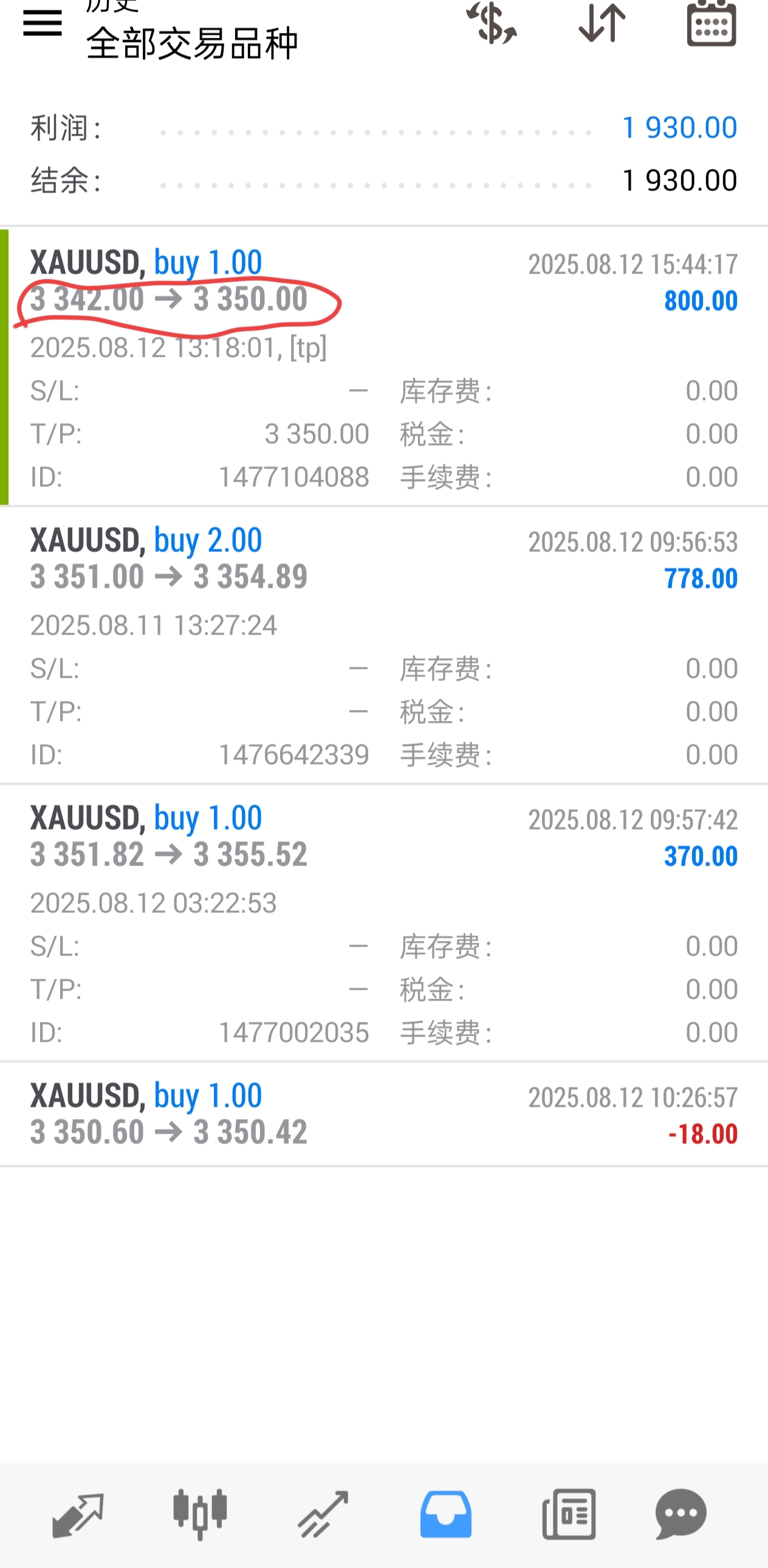This screenshot has height=1568, width=768.
Task: Select the history inbox tab
Action: pyautogui.click(x=445, y=1515)
